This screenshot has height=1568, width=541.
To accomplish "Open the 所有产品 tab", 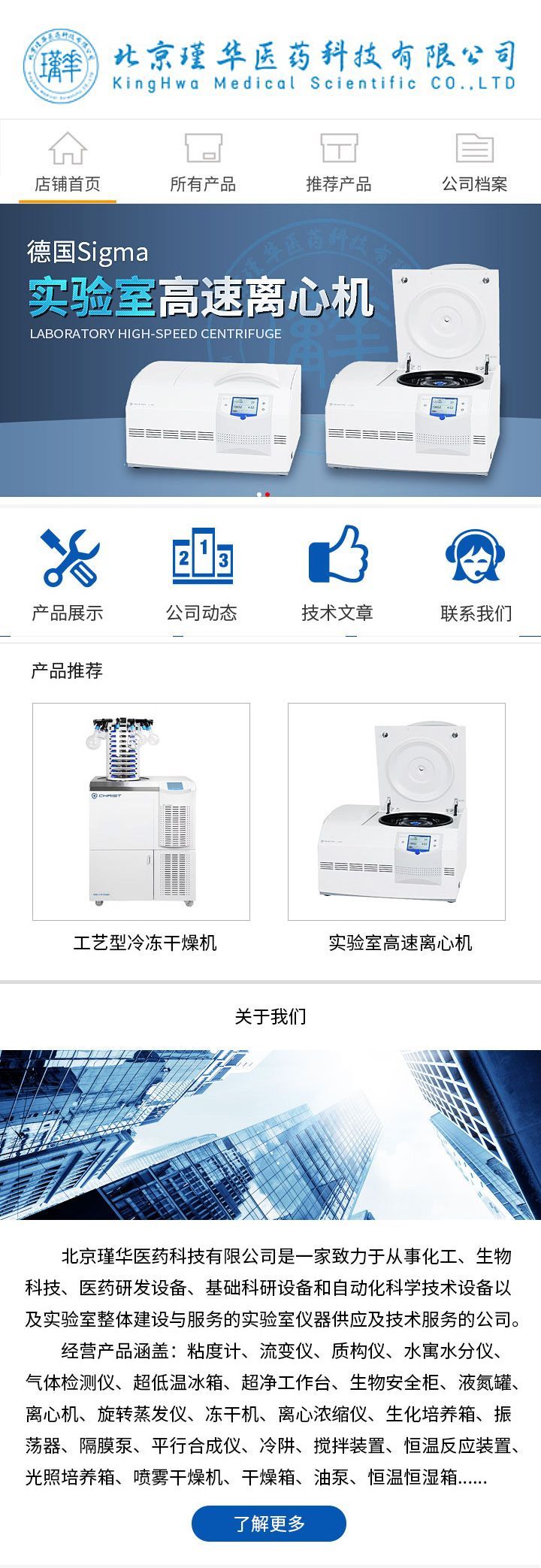I will 203,163.
